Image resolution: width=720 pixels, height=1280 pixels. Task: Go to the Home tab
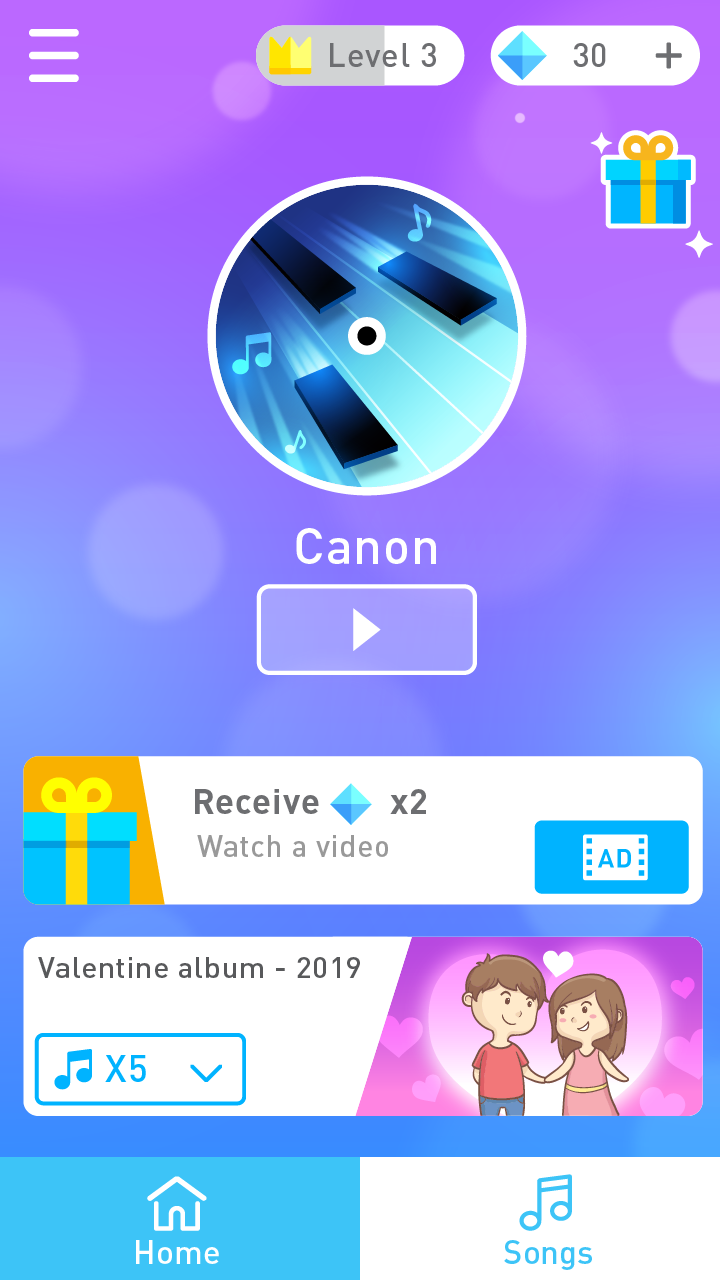[x=180, y=1219]
